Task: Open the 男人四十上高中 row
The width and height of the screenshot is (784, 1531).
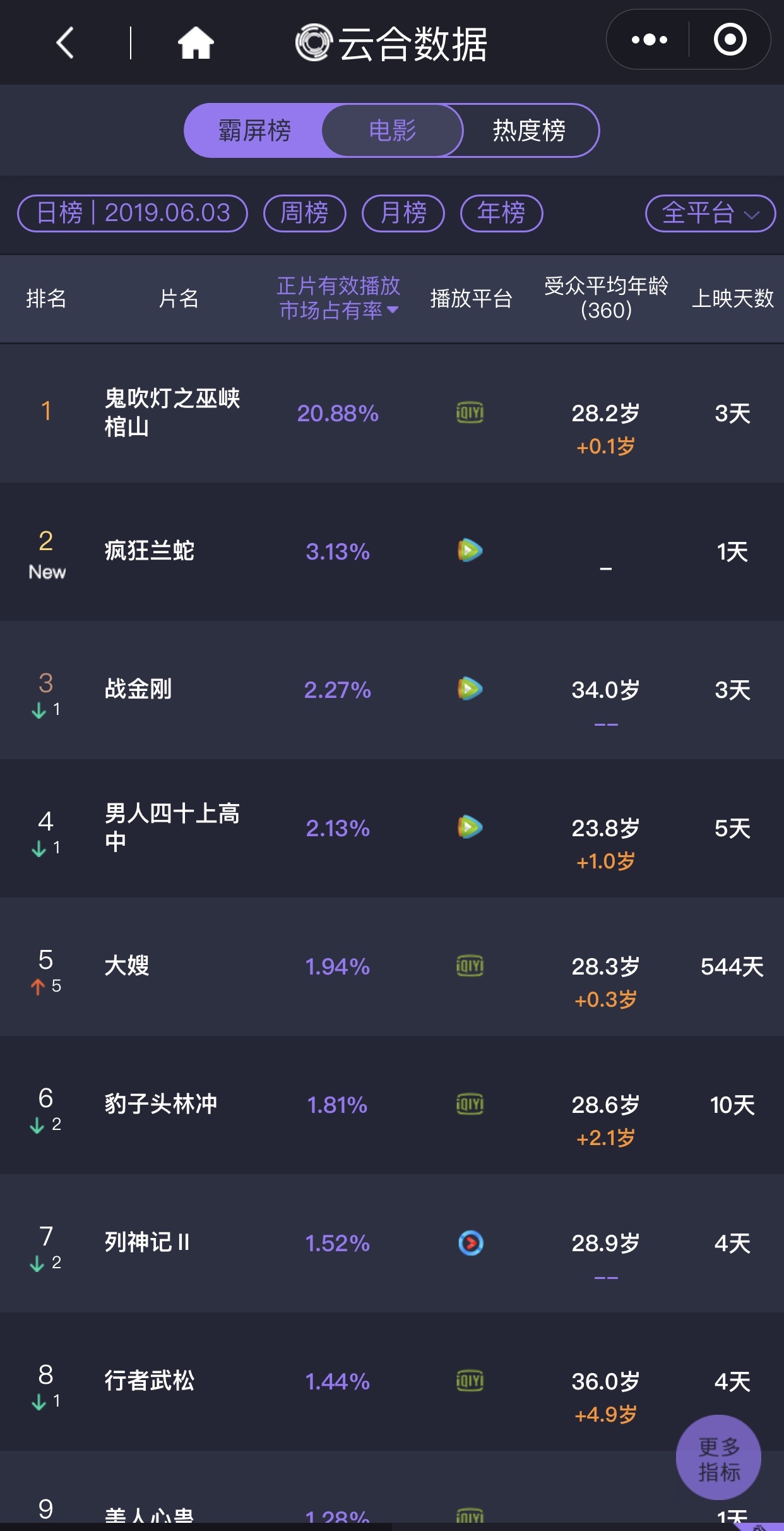Action: pos(392,829)
